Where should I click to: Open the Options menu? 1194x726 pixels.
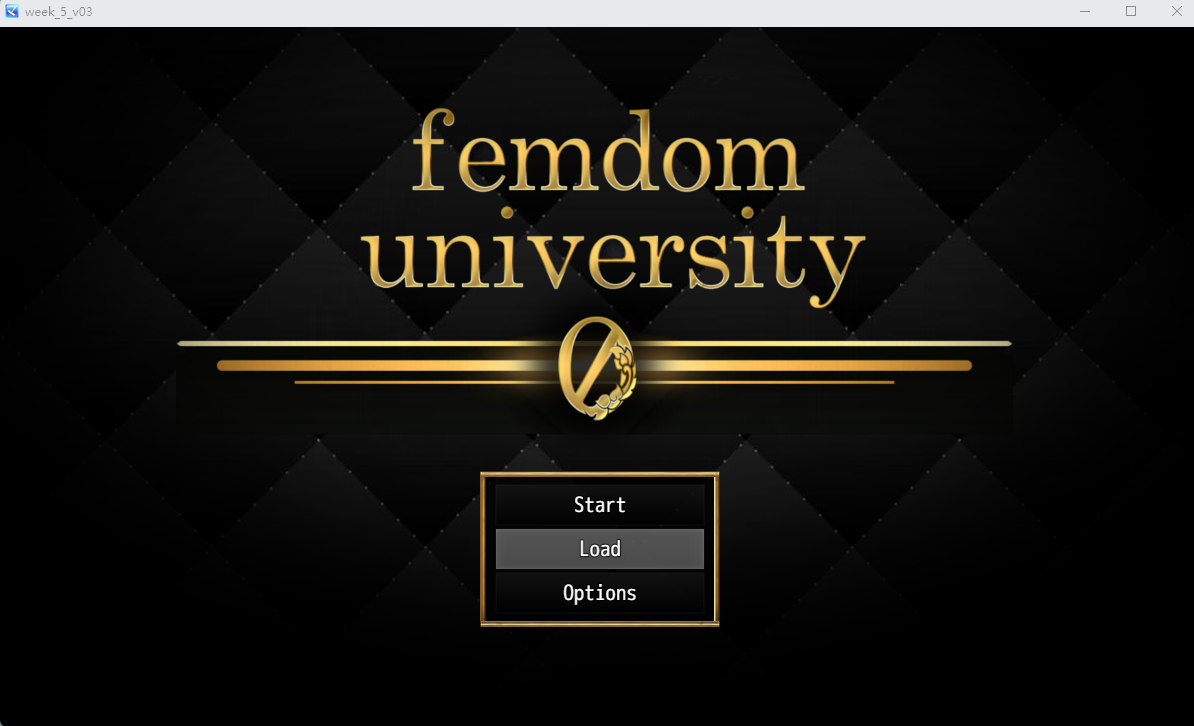(x=599, y=593)
